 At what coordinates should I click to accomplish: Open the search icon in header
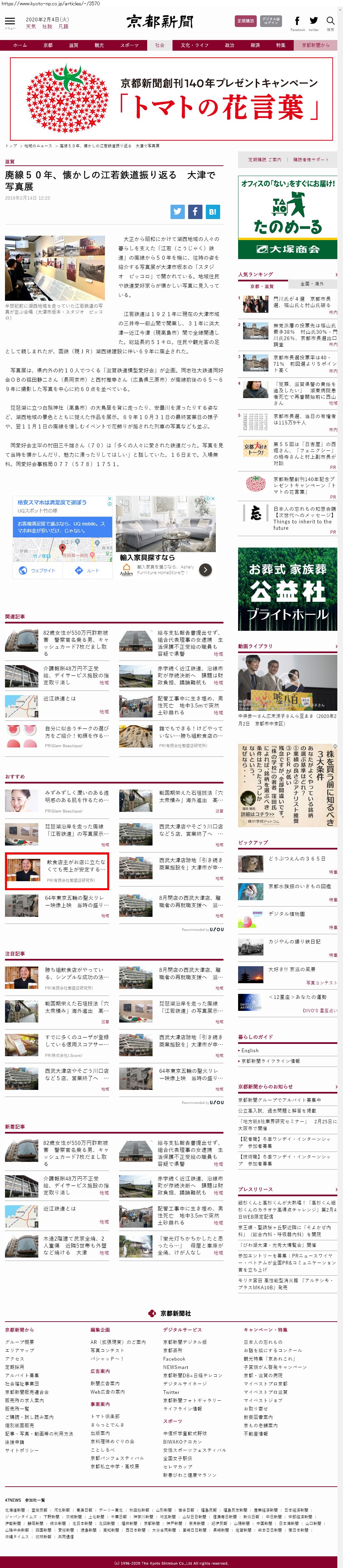(330, 21)
